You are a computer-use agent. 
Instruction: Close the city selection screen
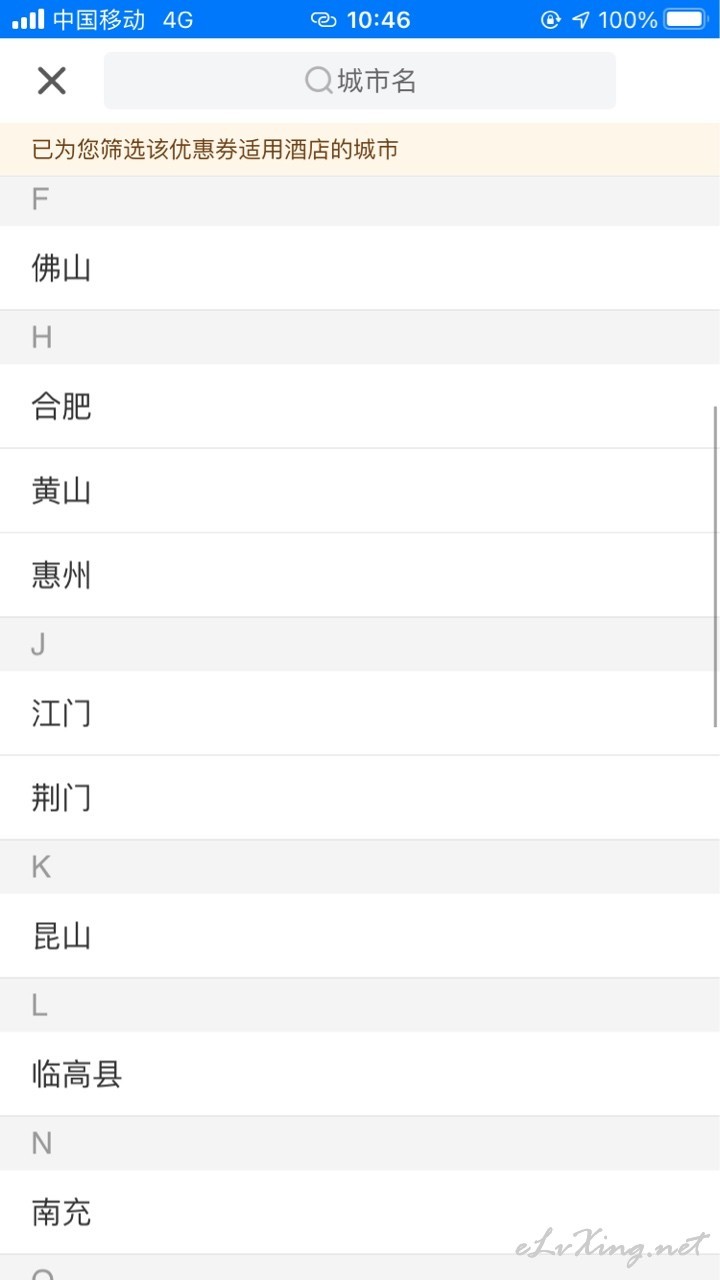tap(51, 81)
